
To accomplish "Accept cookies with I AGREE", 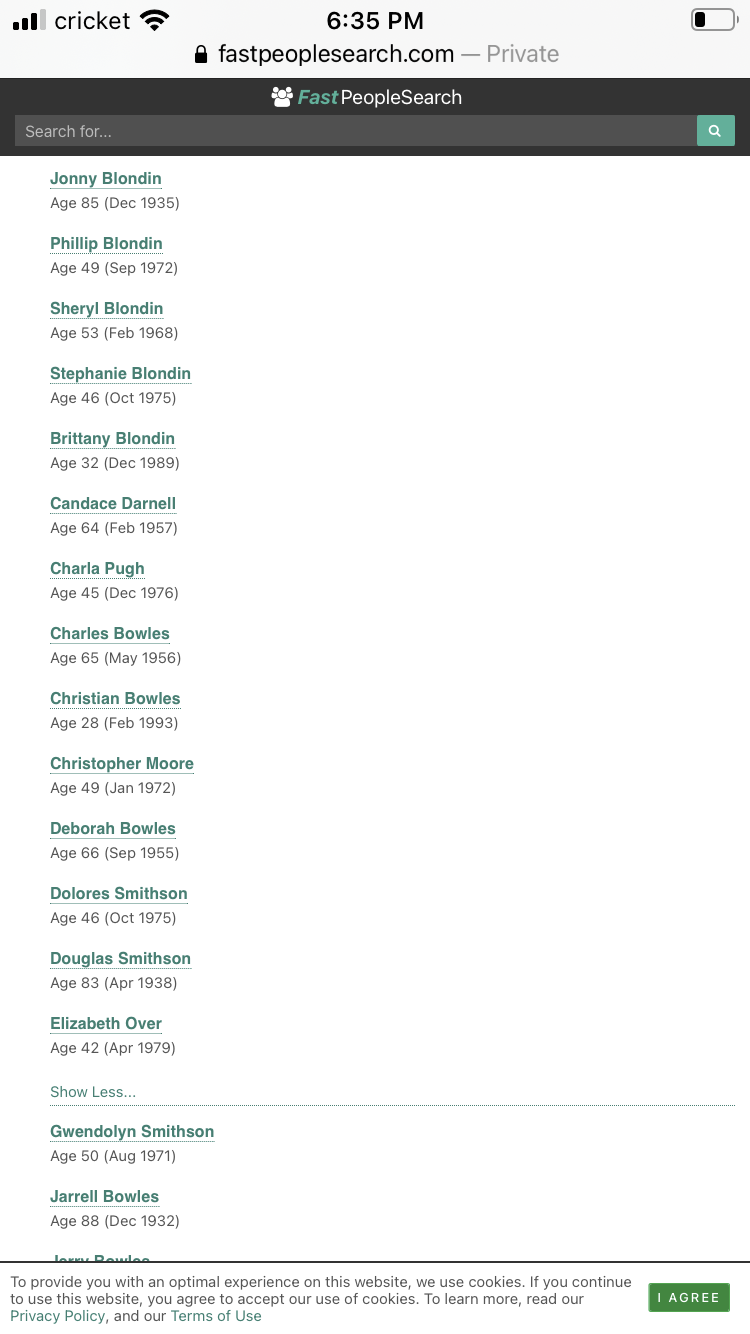I will tap(689, 1297).
